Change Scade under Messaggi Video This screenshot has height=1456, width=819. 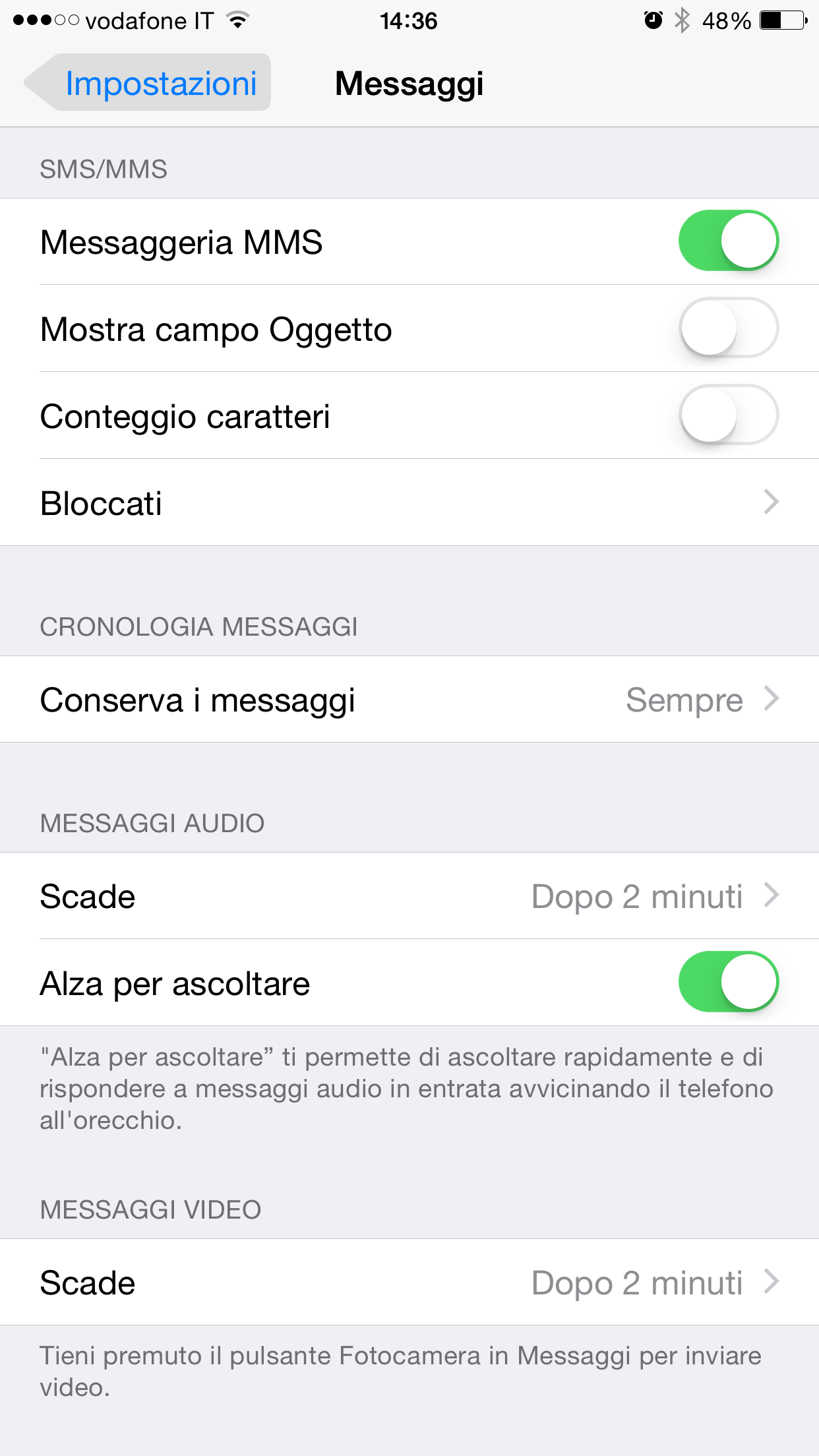[409, 1282]
